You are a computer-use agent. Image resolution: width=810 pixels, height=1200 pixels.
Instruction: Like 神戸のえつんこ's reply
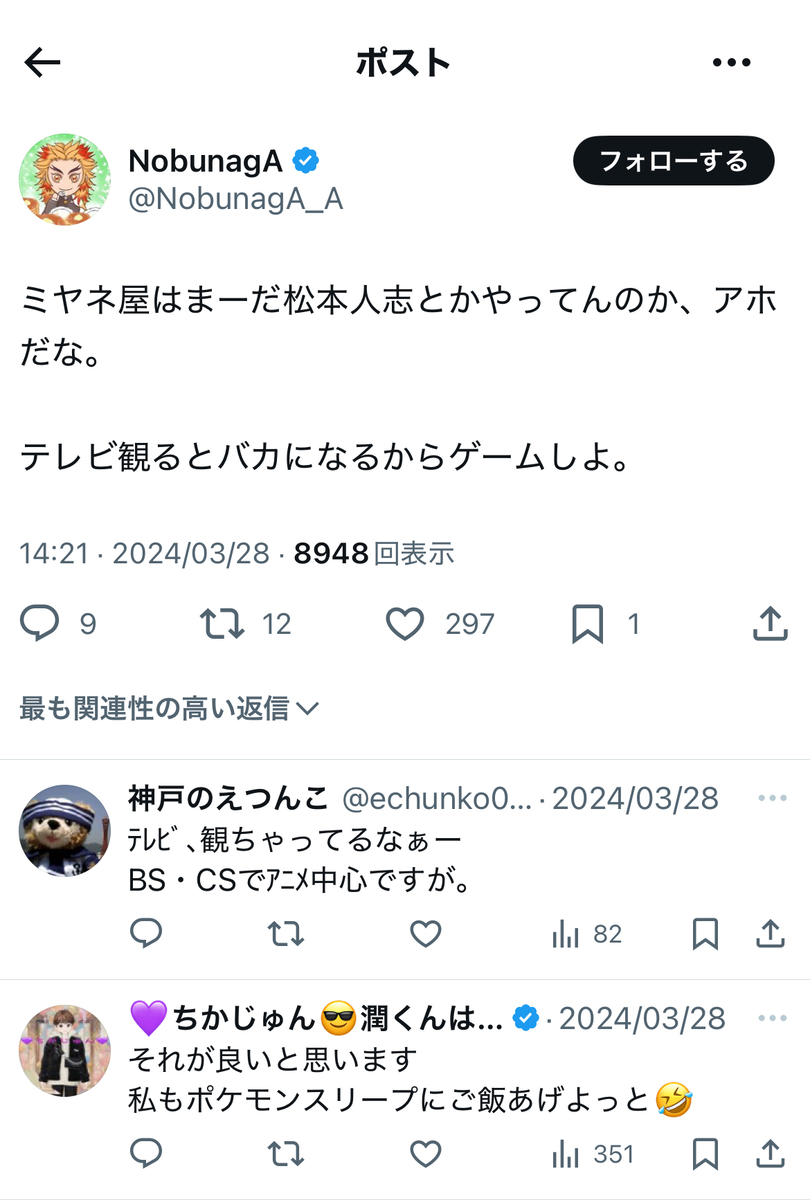426,934
